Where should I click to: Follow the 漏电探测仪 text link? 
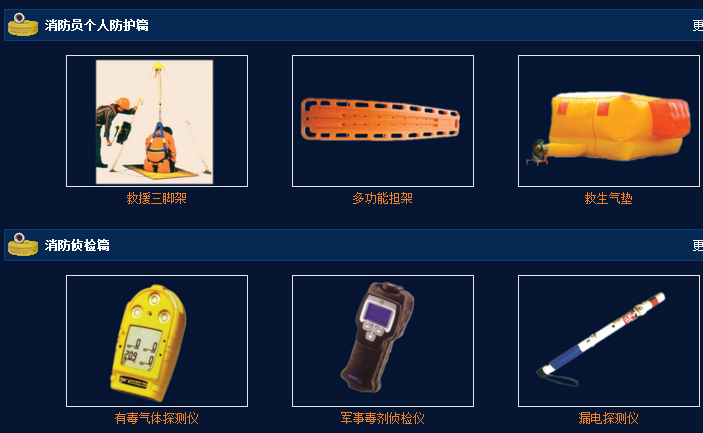coord(608,418)
